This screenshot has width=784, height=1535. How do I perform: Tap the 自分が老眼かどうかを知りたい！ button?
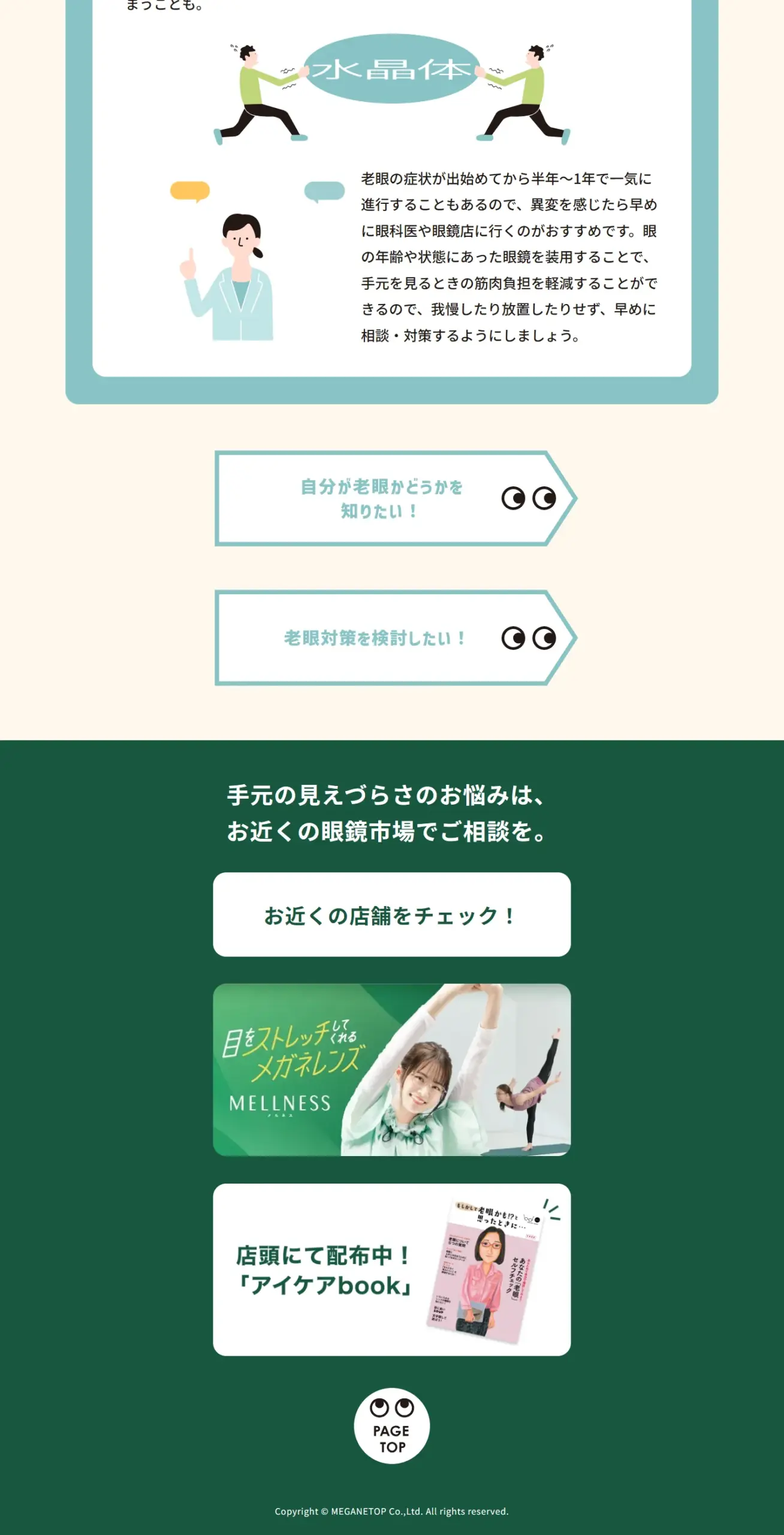coord(393,498)
